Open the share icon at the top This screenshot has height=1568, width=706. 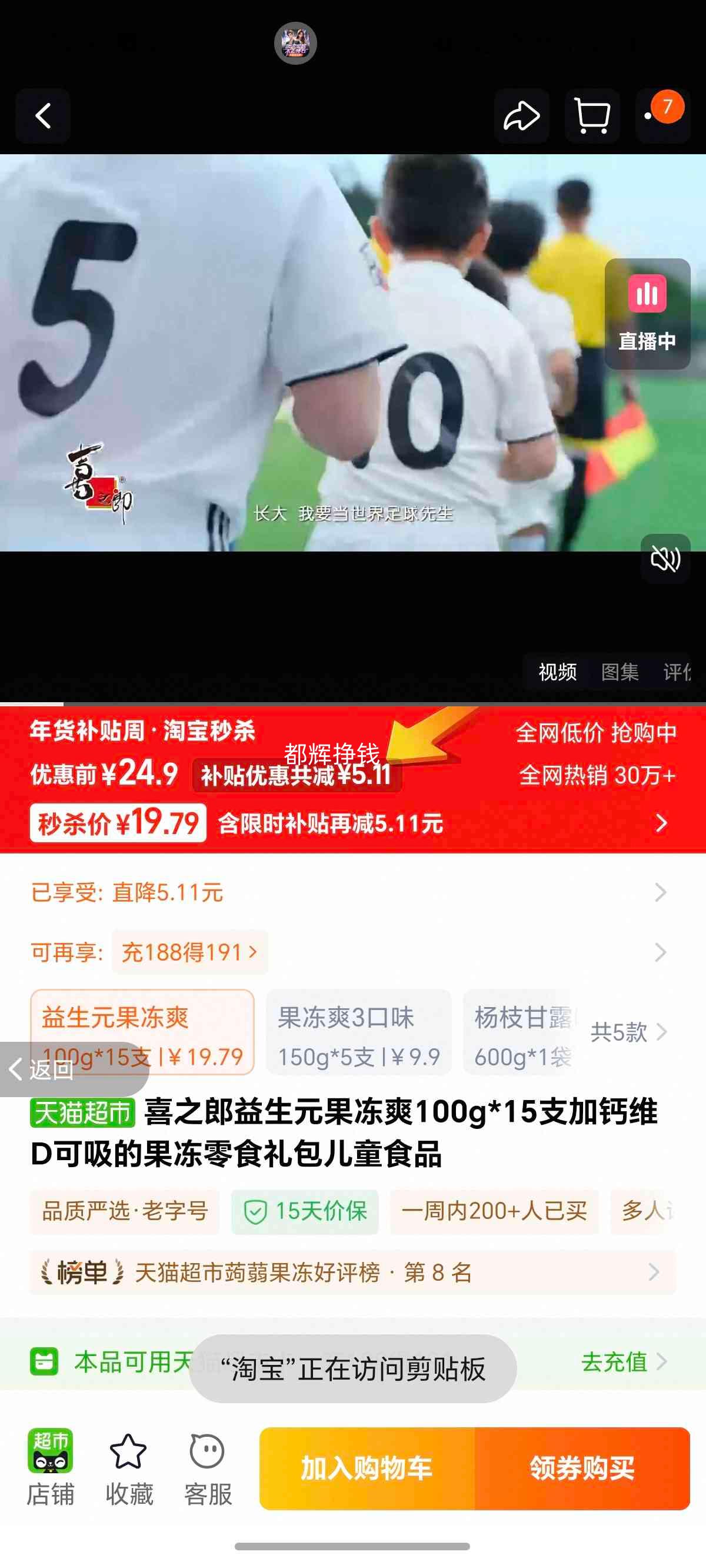522,115
